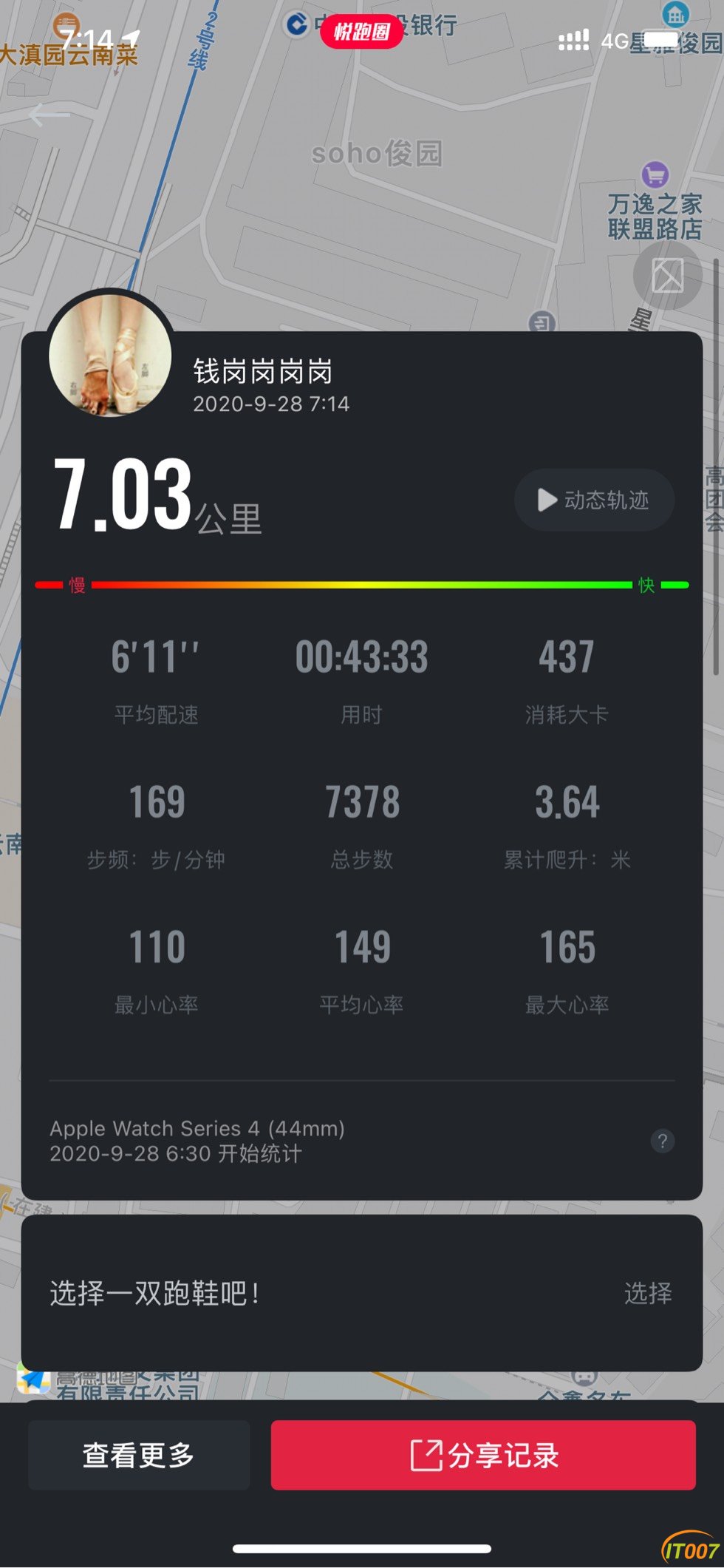Share the run via 分享记录
The height and width of the screenshot is (1568, 724).
click(483, 1455)
